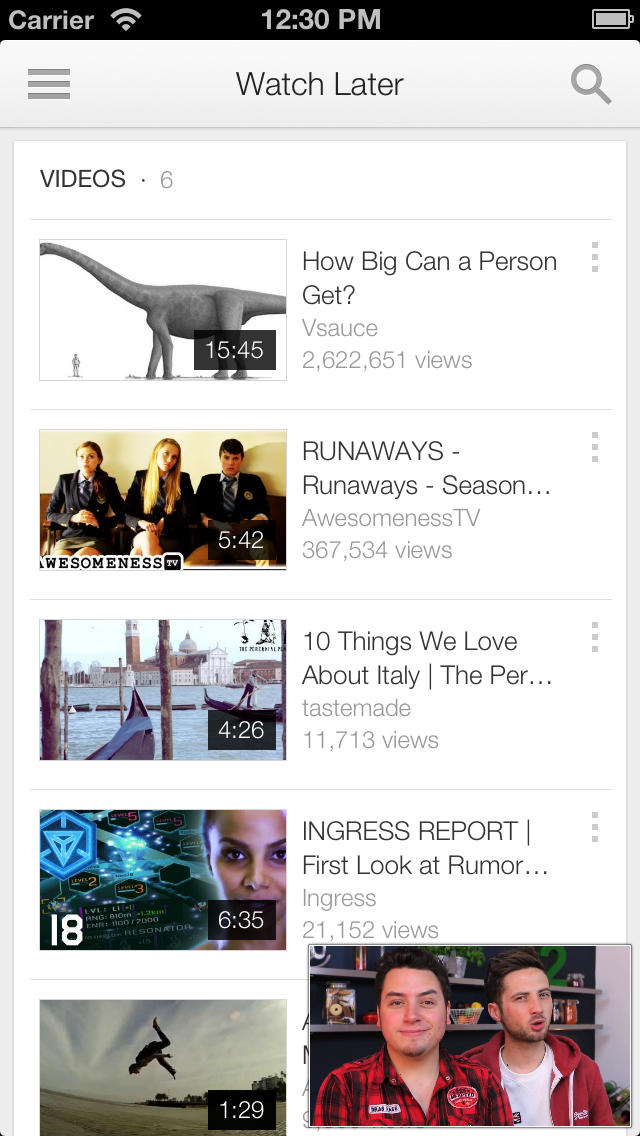Image resolution: width=640 pixels, height=1136 pixels.
Task: Open the hamburger drawer menu
Action: (49, 84)
